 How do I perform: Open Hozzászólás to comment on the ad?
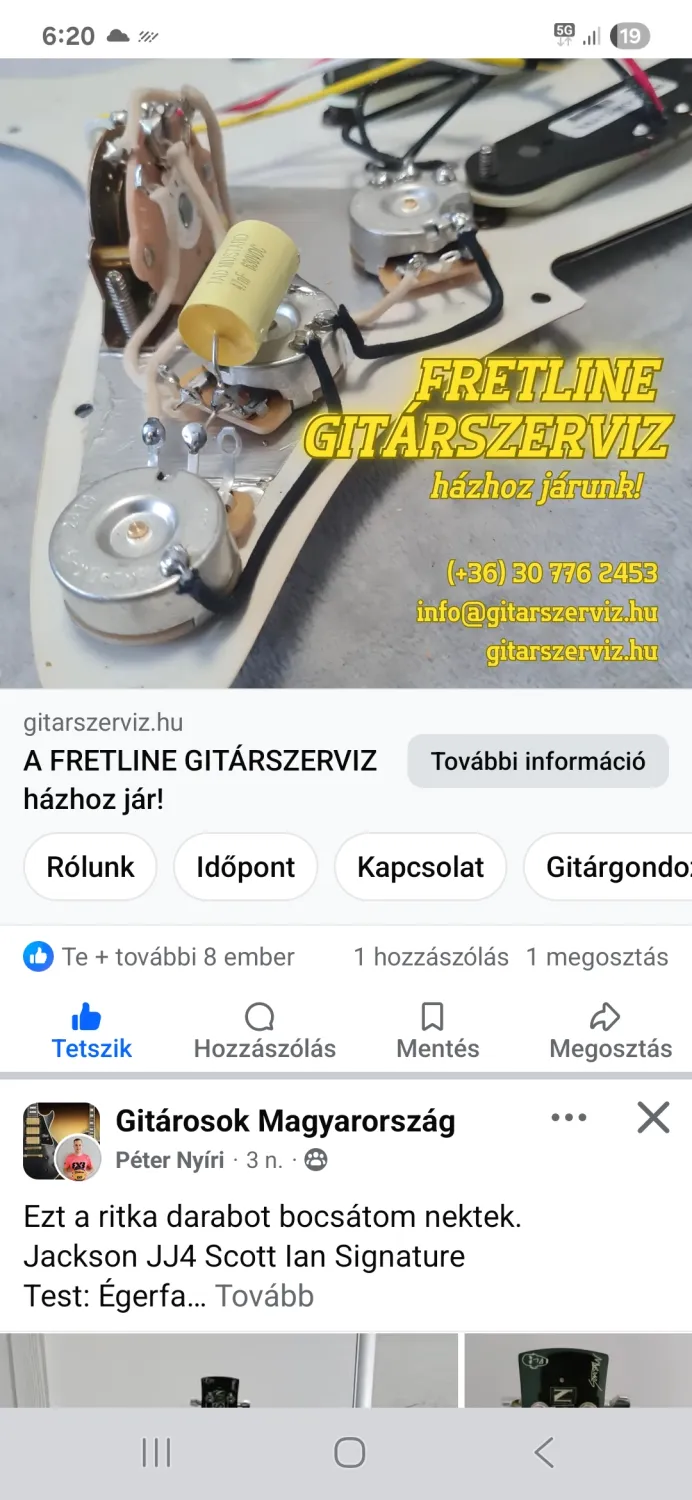(264, 1031)
